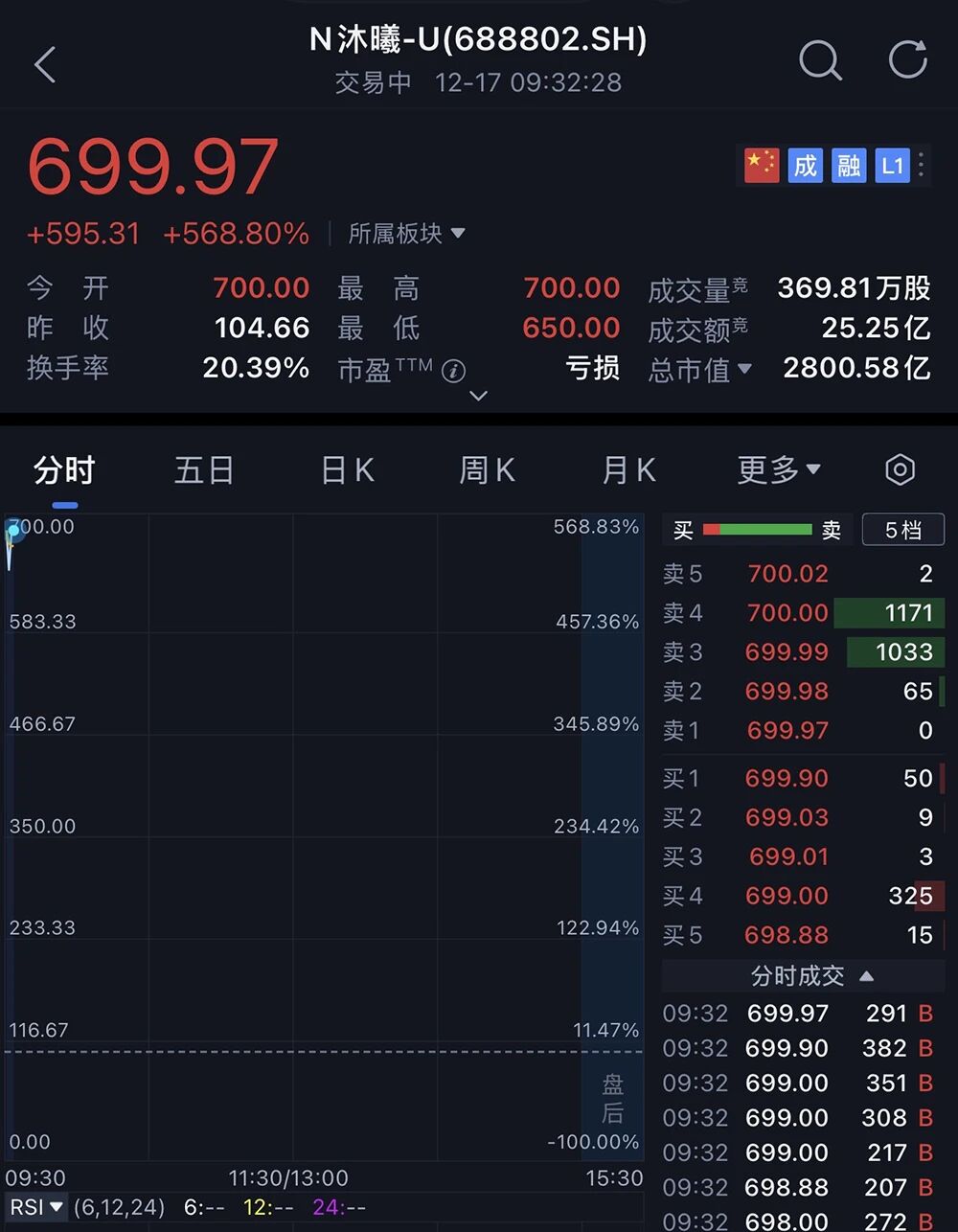Tap the info icon beside 市盈TTM
This screenshot has height=1232, width=958.
[454, 371]
